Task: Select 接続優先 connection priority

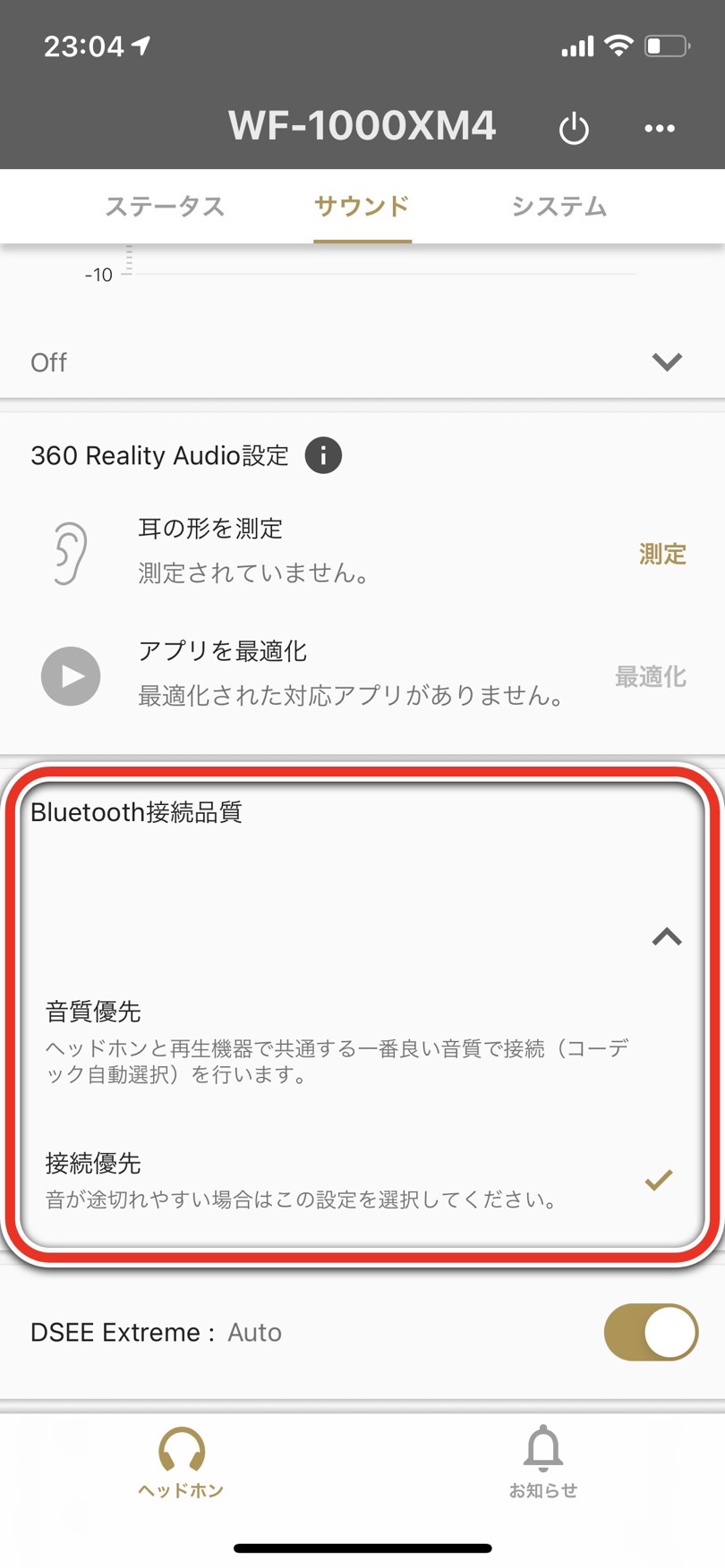Action: click(x=340, y=1181)
